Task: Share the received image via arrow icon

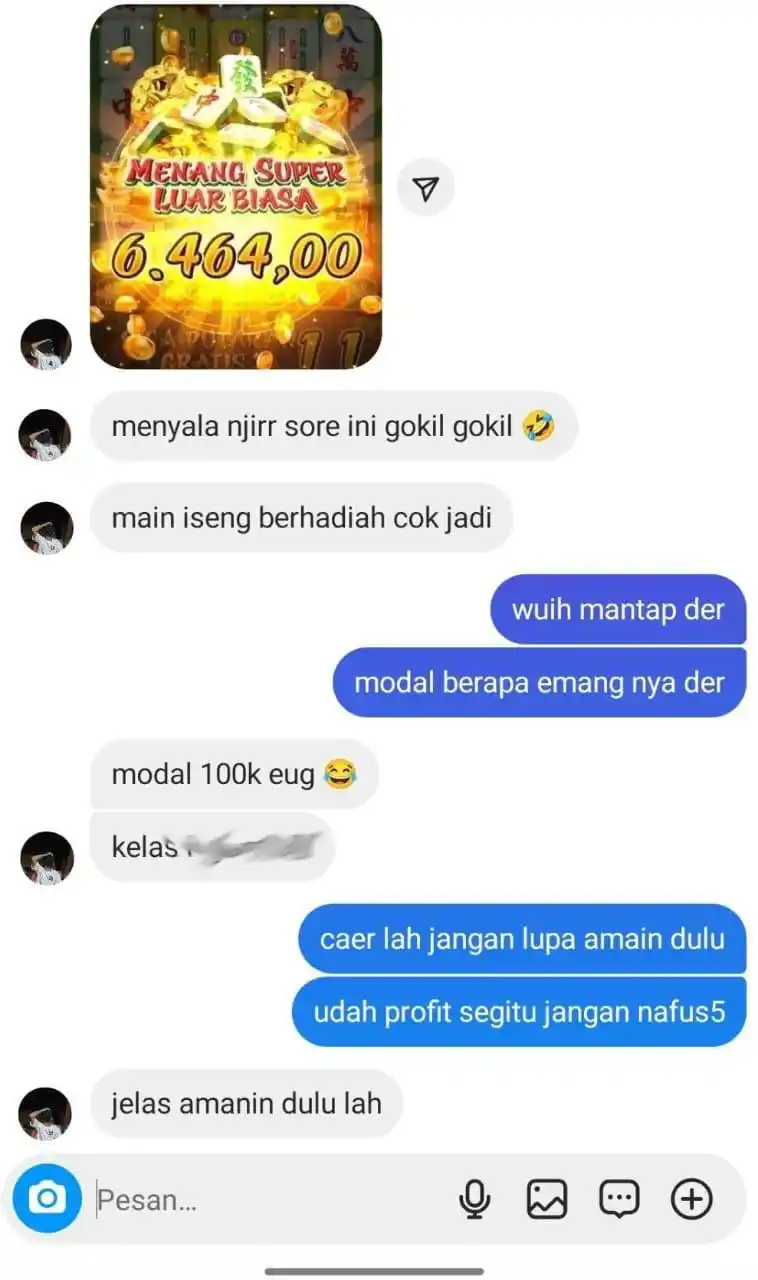Action: tap(426, 188)
